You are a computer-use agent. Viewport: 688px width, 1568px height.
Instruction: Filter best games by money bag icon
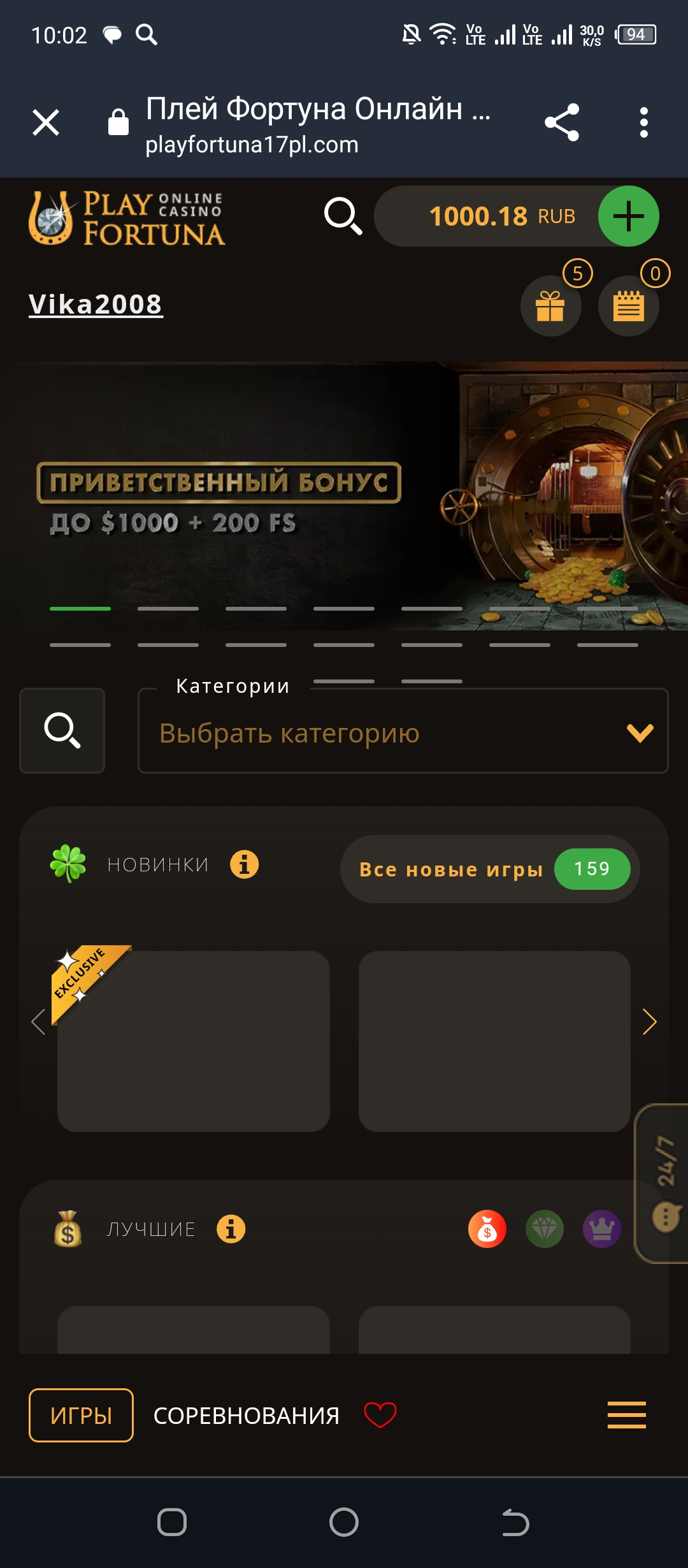(x=487, y=1229)
